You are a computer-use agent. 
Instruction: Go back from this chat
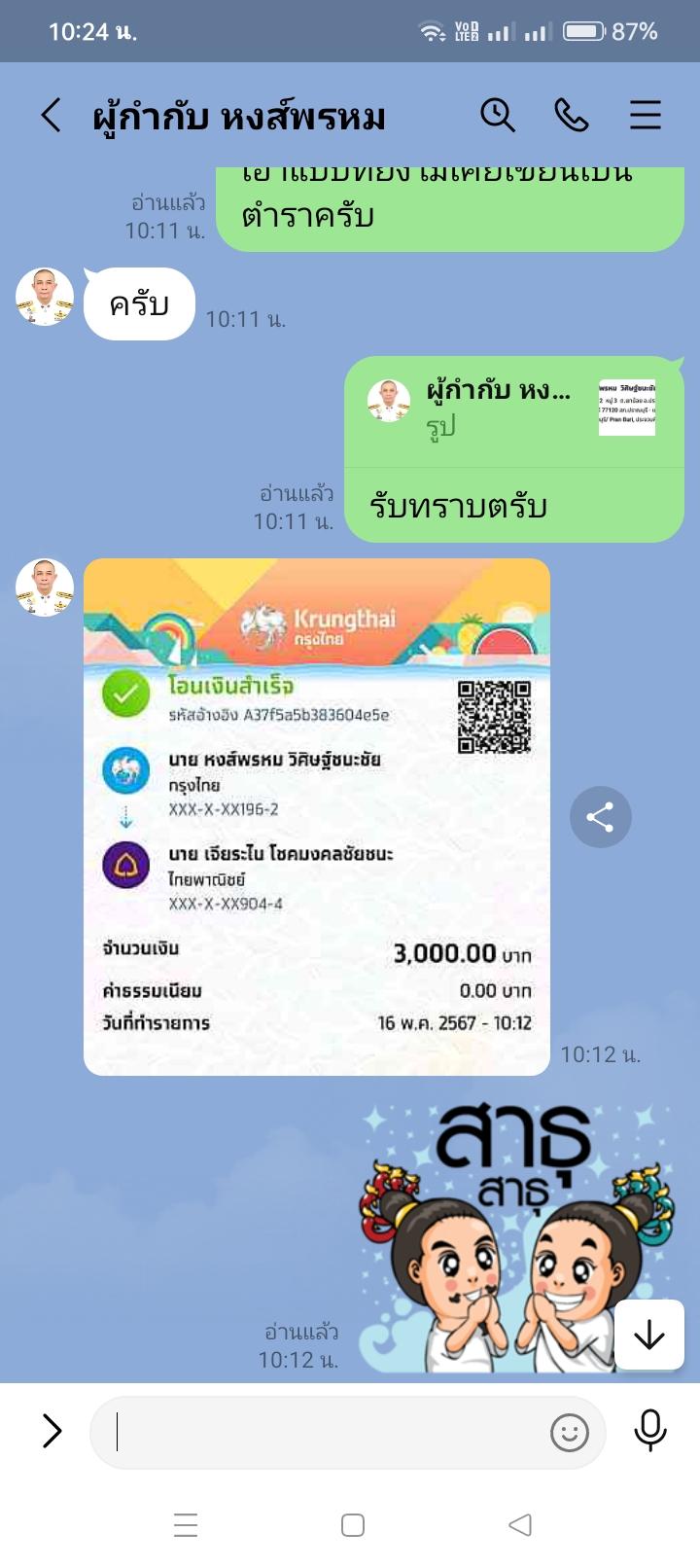pos(52,116)
